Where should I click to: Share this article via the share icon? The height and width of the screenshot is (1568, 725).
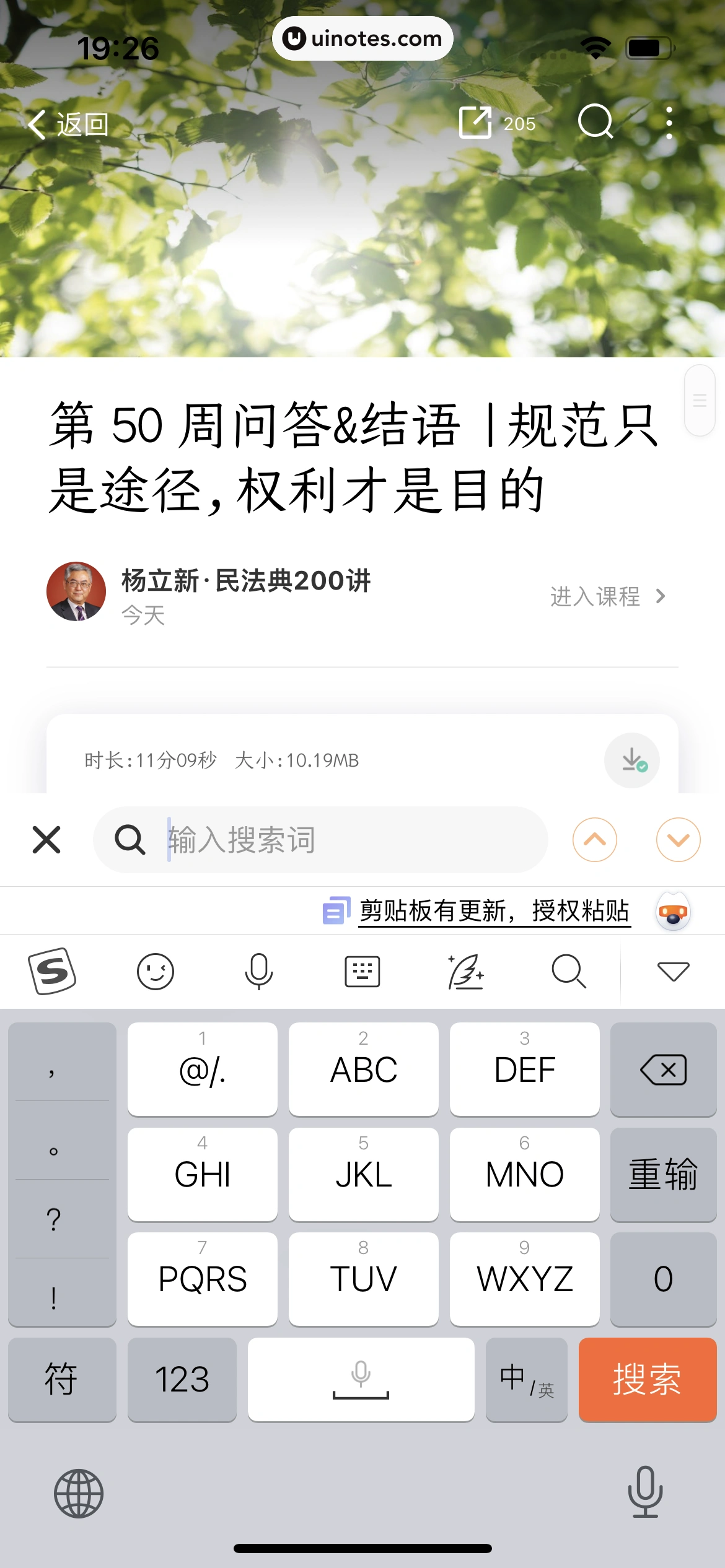point(475,123)
